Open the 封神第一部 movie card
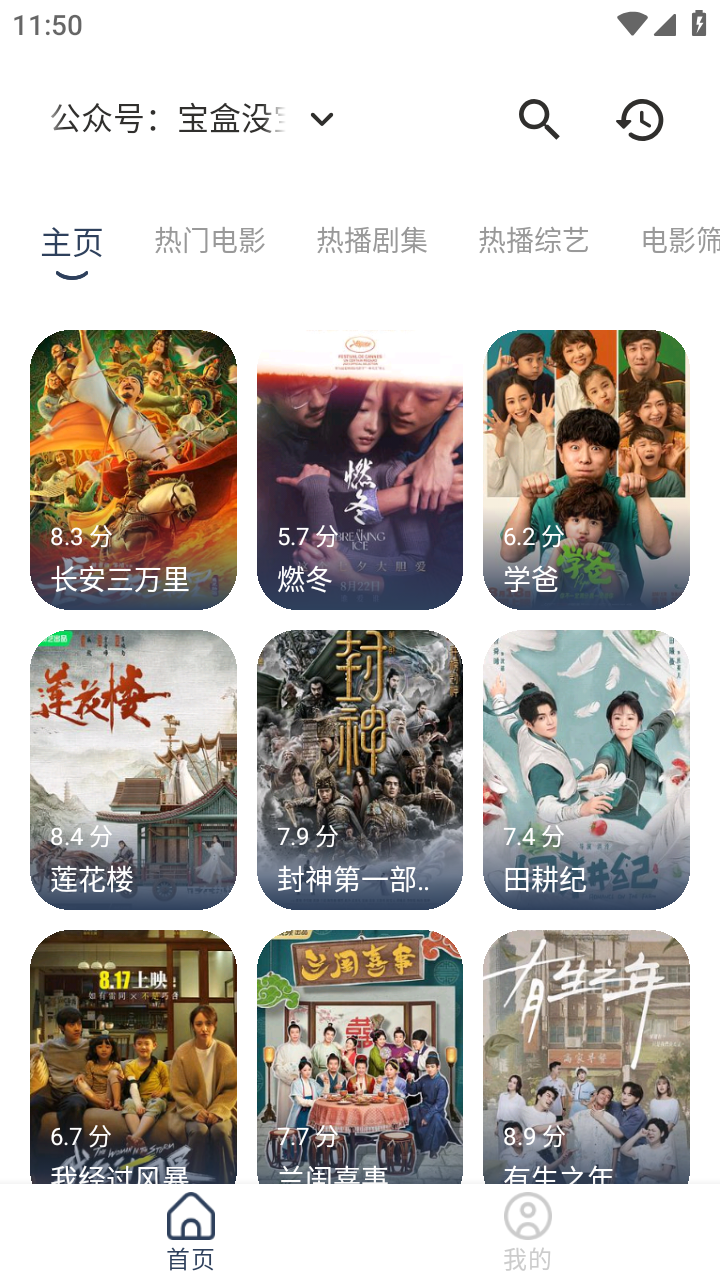The image size is (720, 1280). pyautogui.click(x=360, y=769)
